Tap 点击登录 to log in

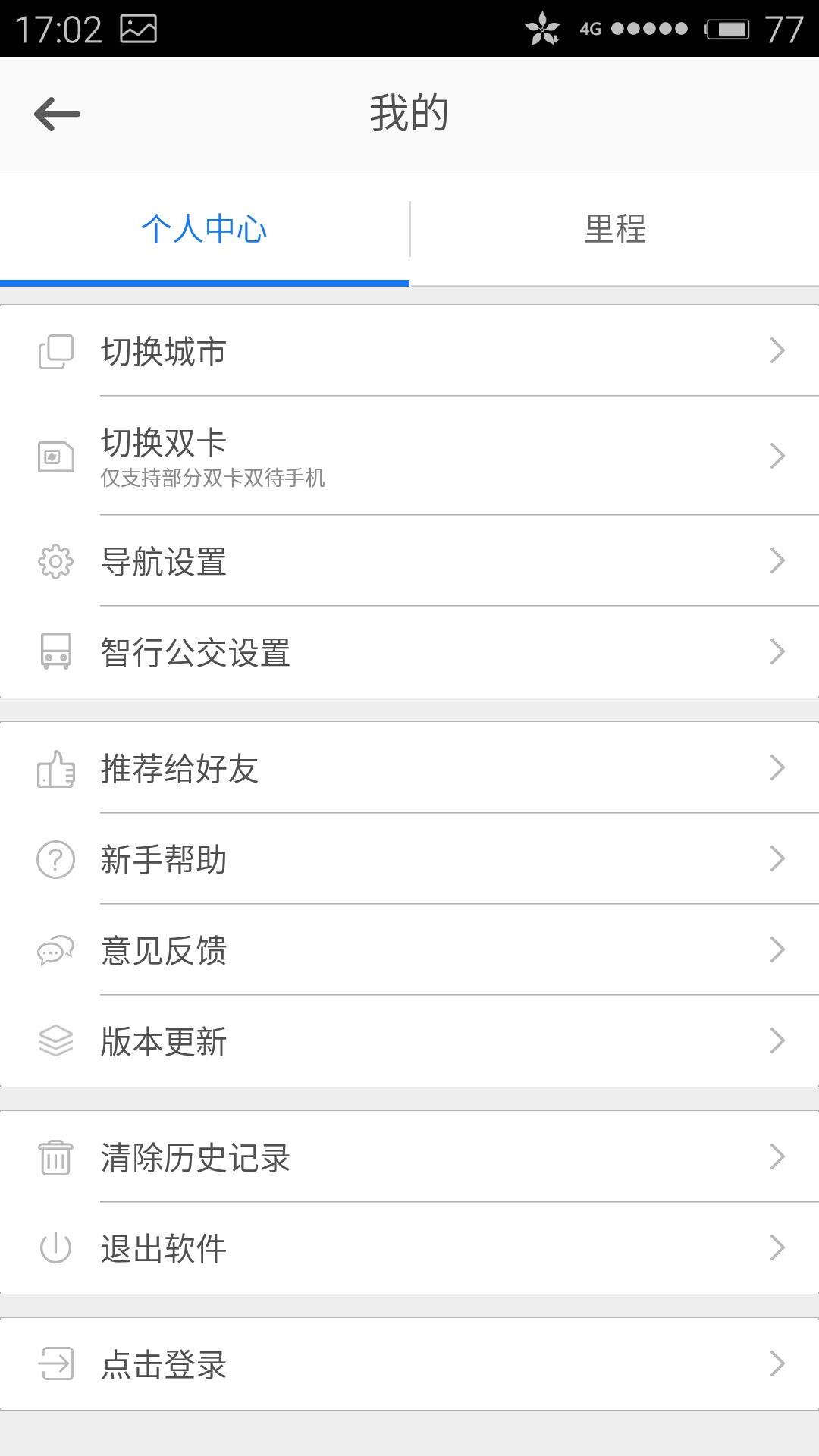[x=409, y=1364]
